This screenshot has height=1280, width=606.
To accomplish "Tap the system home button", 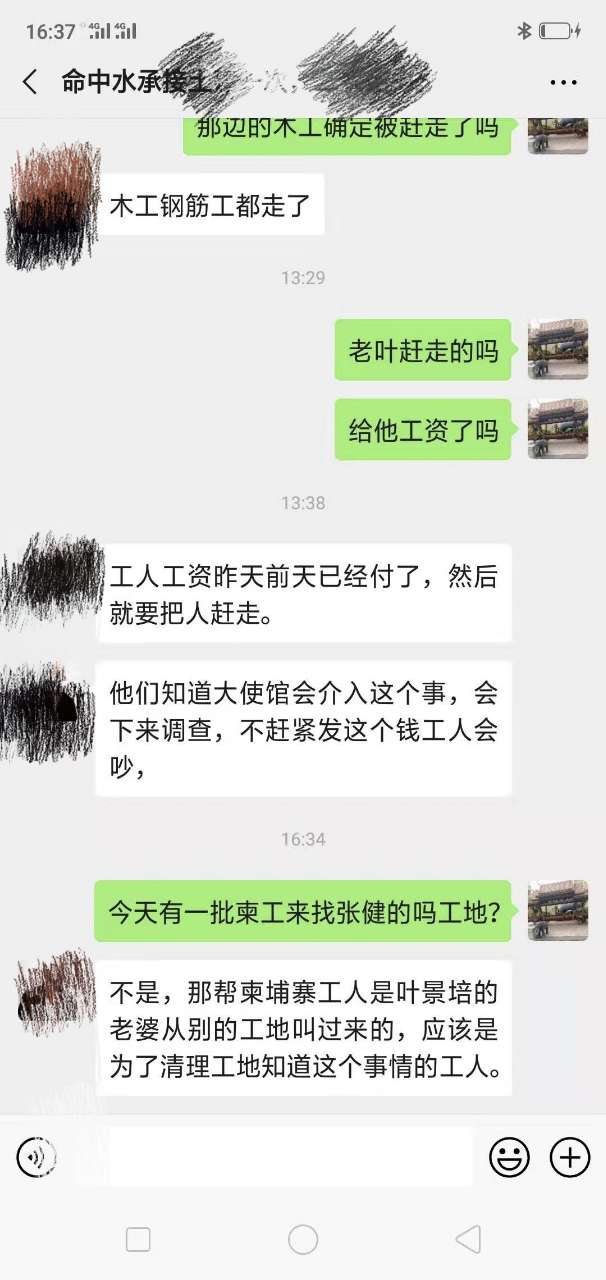I will 303,1240.
